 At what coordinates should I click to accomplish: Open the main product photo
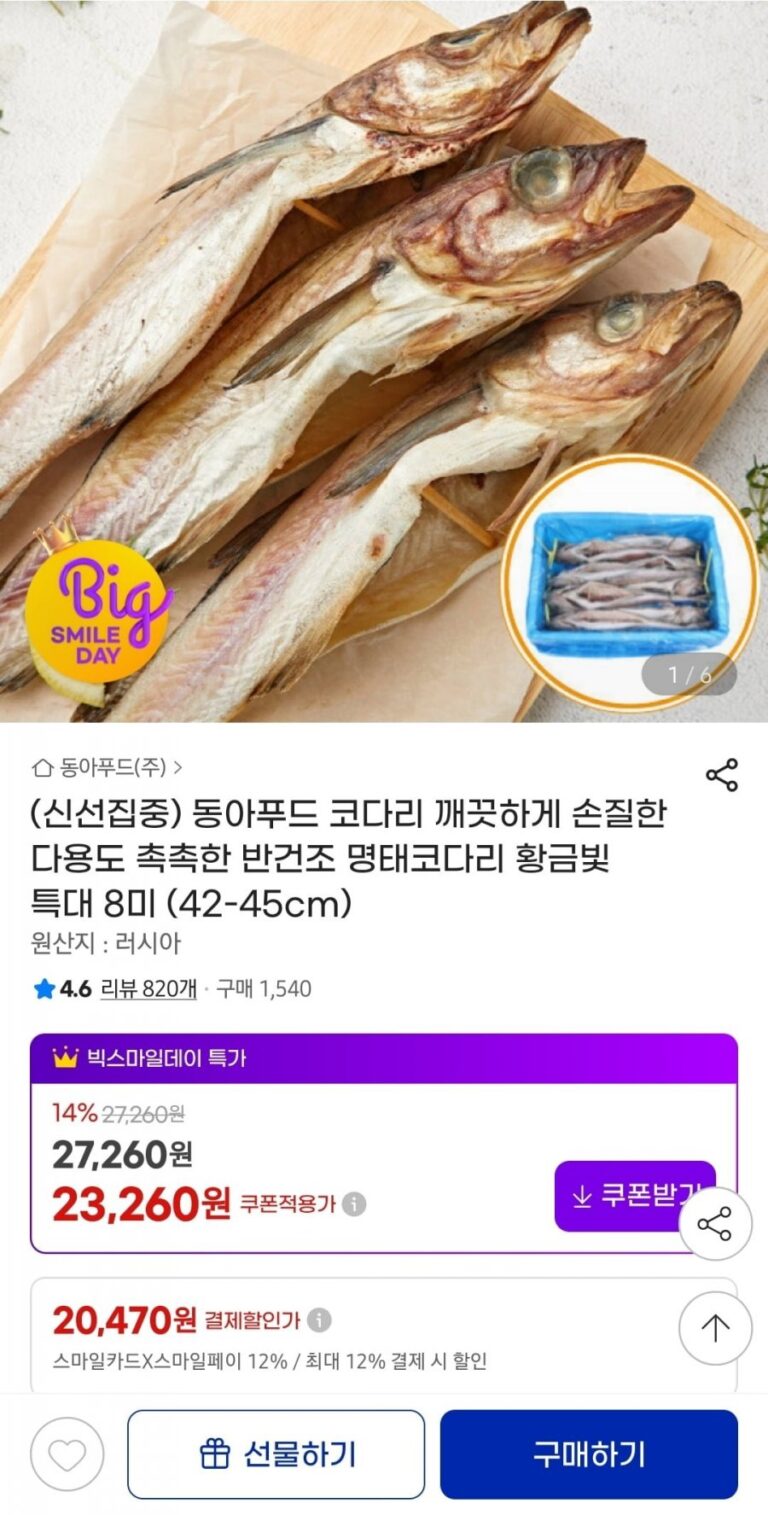pyautogui.click(x=384, y=361)
